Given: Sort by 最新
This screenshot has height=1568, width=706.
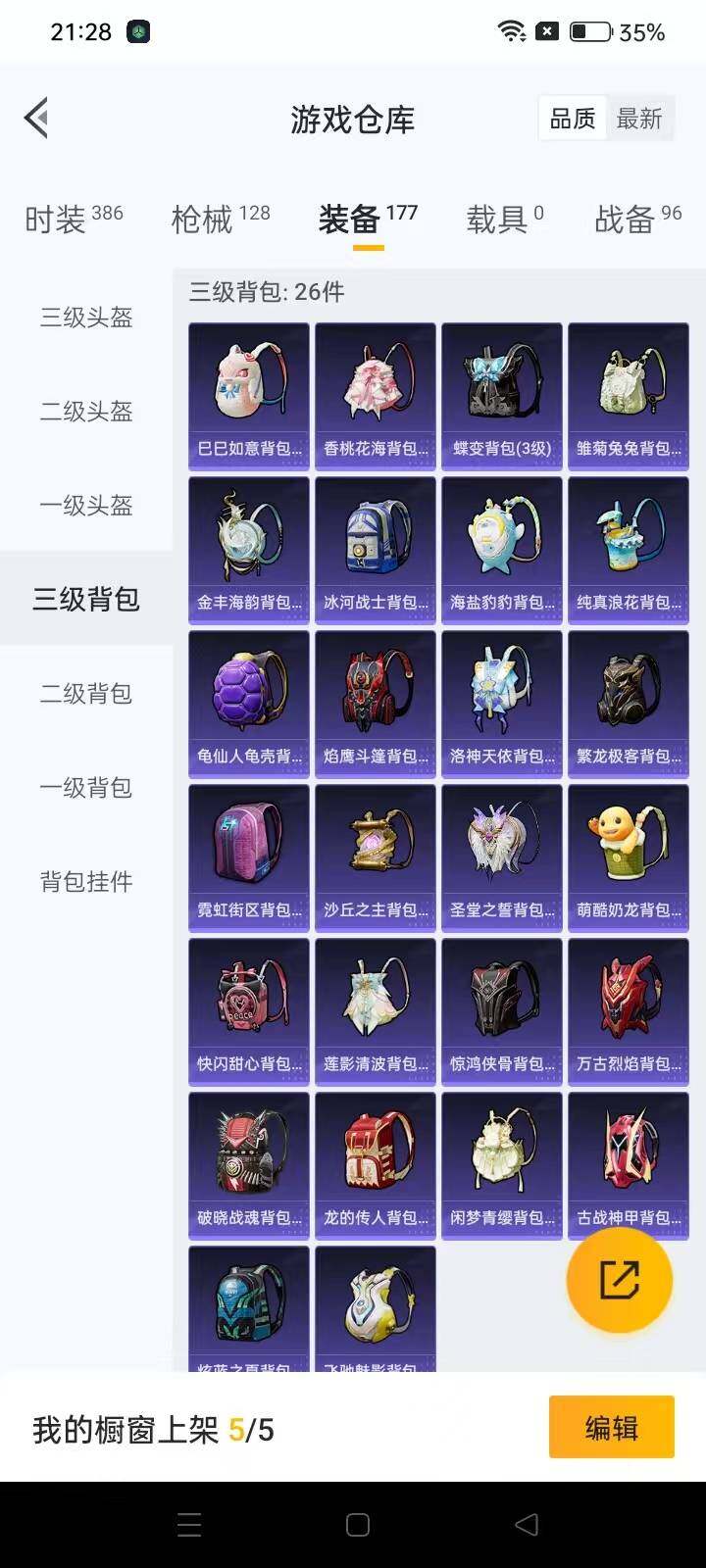Looking at the screenshot, I should (x=639, y=119).
